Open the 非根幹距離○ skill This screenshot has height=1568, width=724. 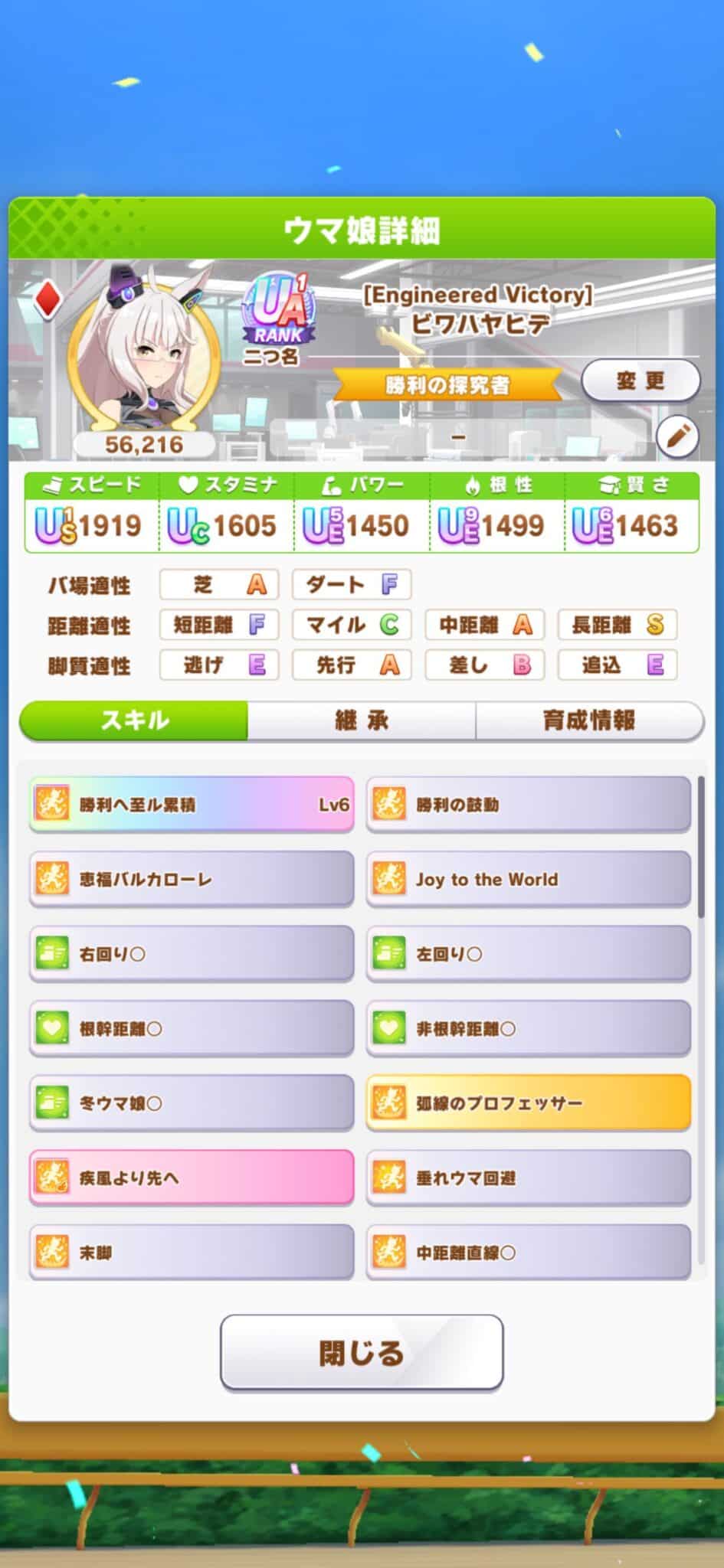pos(529,1028)
